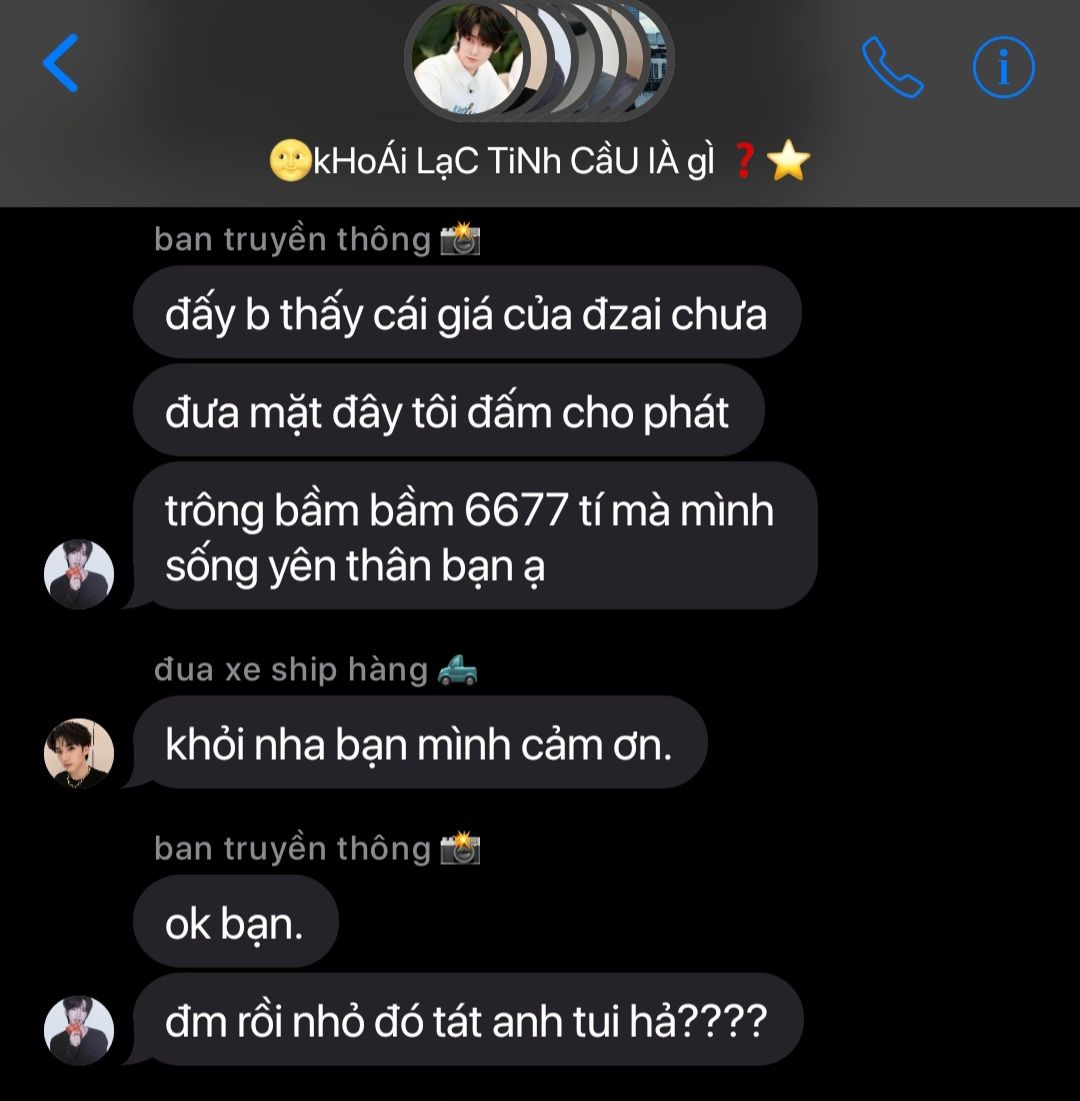The image size is (1080, 1101).
Task: Open the avatar beside "sống yên thân bạn ạ"
Action: (x=79, y=574)
